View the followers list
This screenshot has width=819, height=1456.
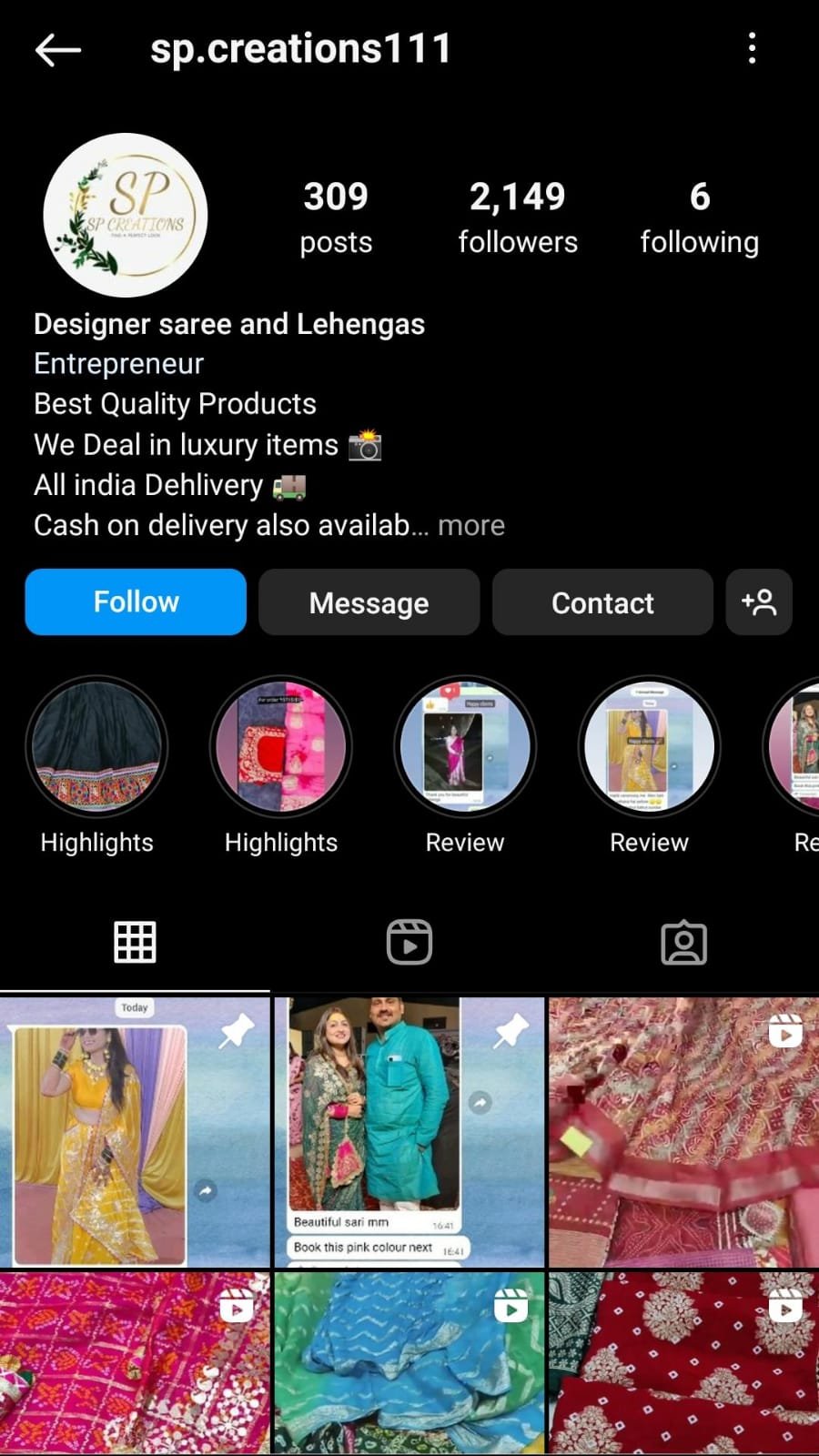518,217
